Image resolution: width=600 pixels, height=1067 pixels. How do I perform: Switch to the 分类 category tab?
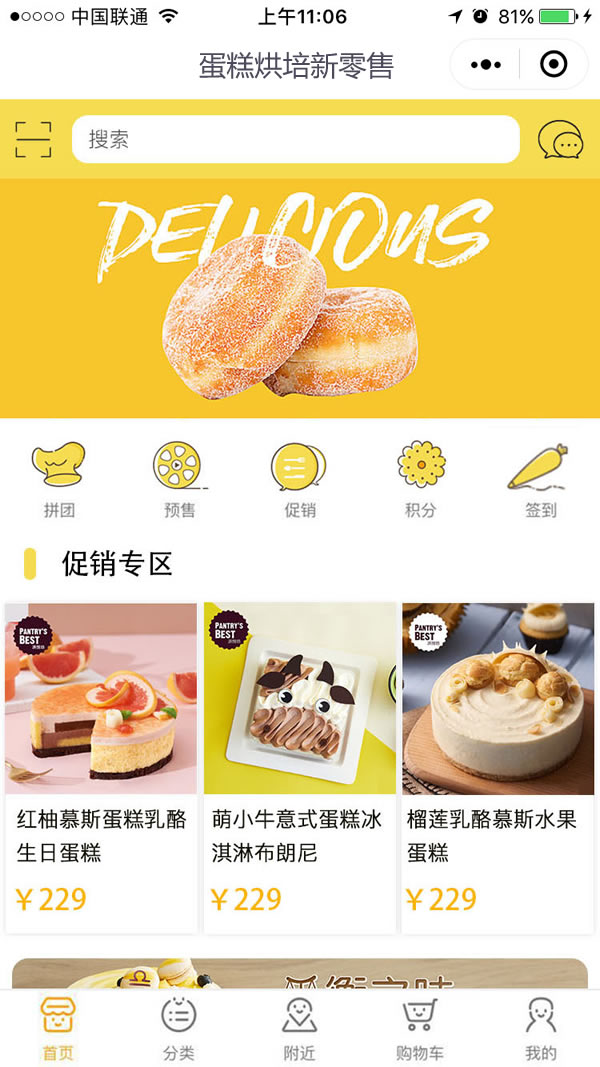point(179,1029)
